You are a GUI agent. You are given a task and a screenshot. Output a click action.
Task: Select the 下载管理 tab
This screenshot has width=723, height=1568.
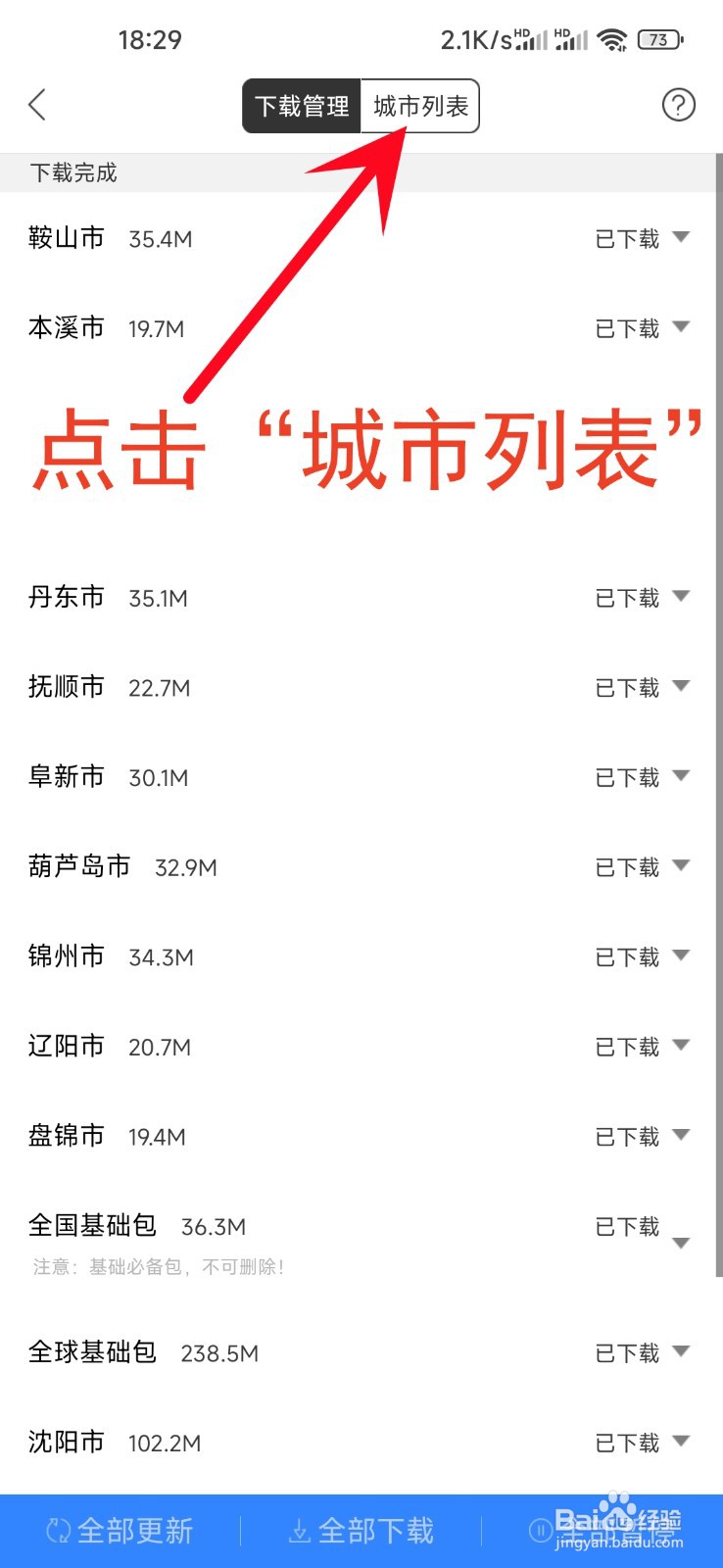pyautogui.click(x=302, y=106)
